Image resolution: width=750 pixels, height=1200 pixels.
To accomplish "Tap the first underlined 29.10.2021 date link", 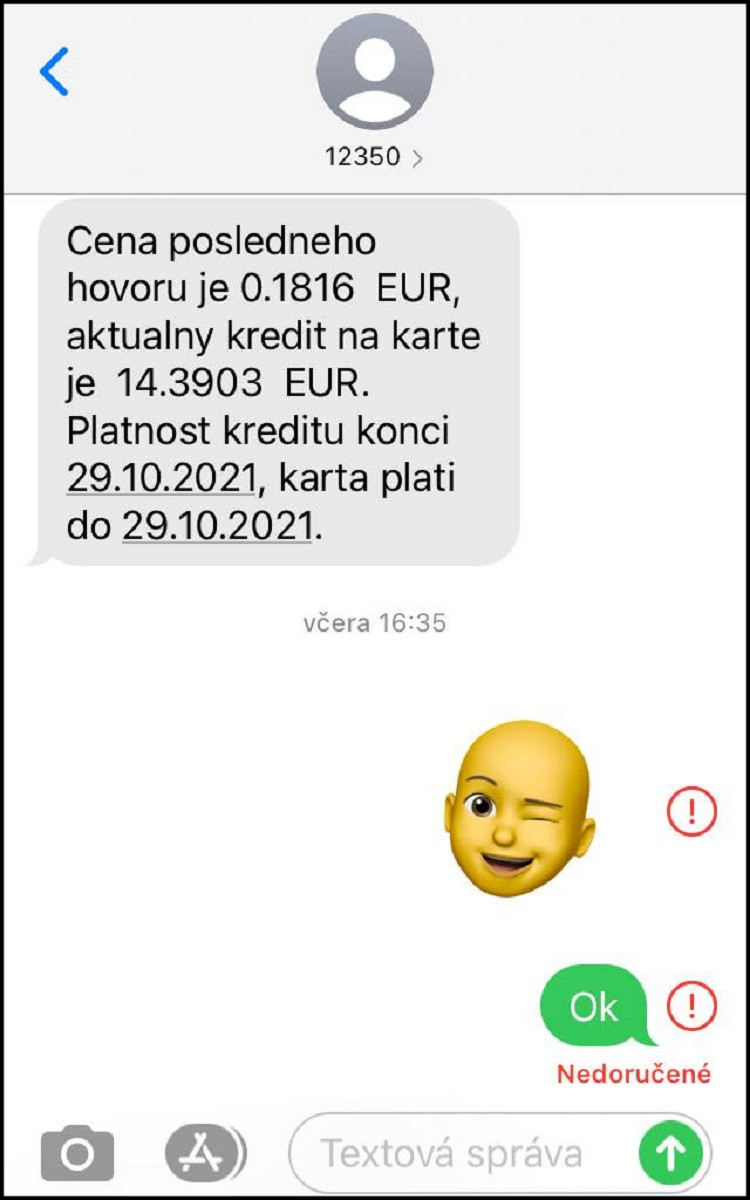I will pos(162,478).
